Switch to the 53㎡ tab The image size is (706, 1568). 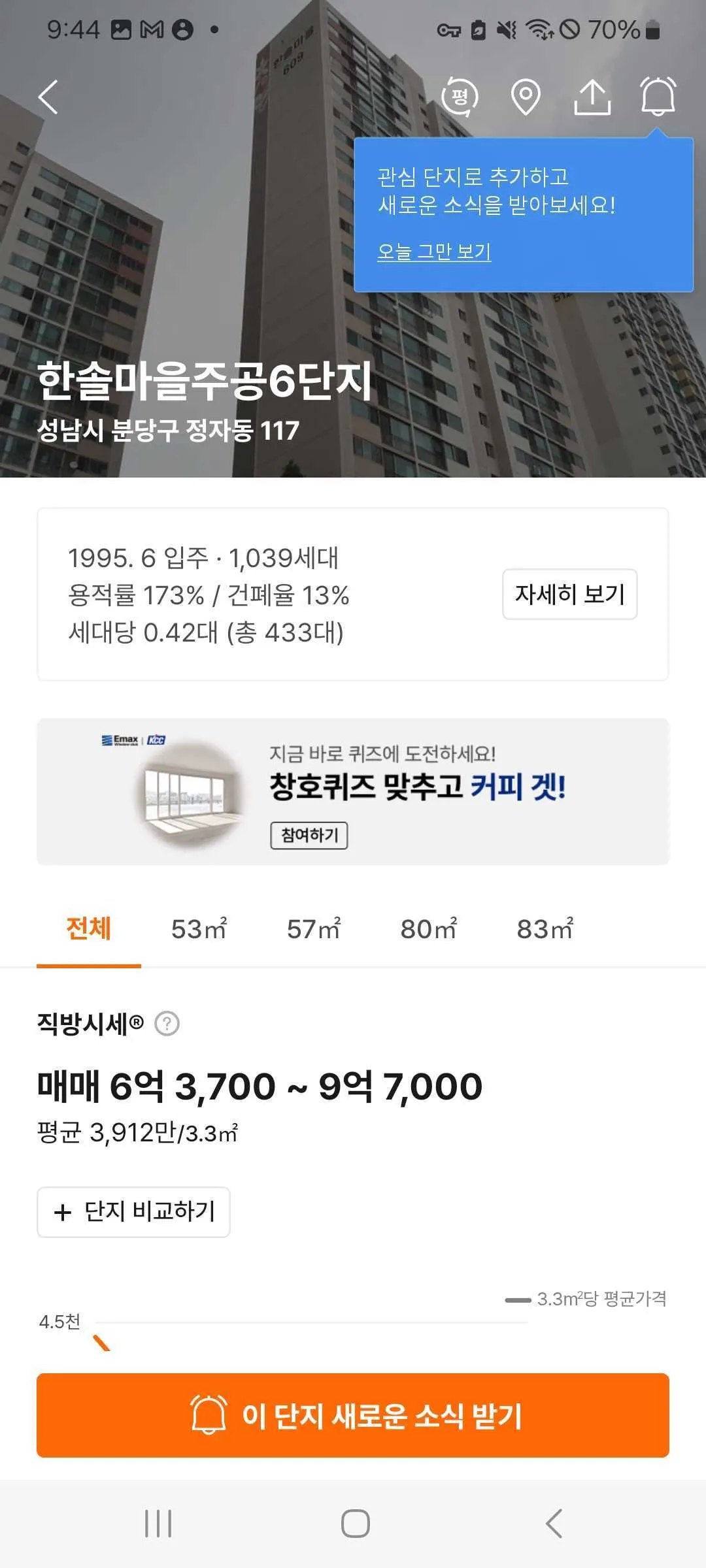click(199, 928)
